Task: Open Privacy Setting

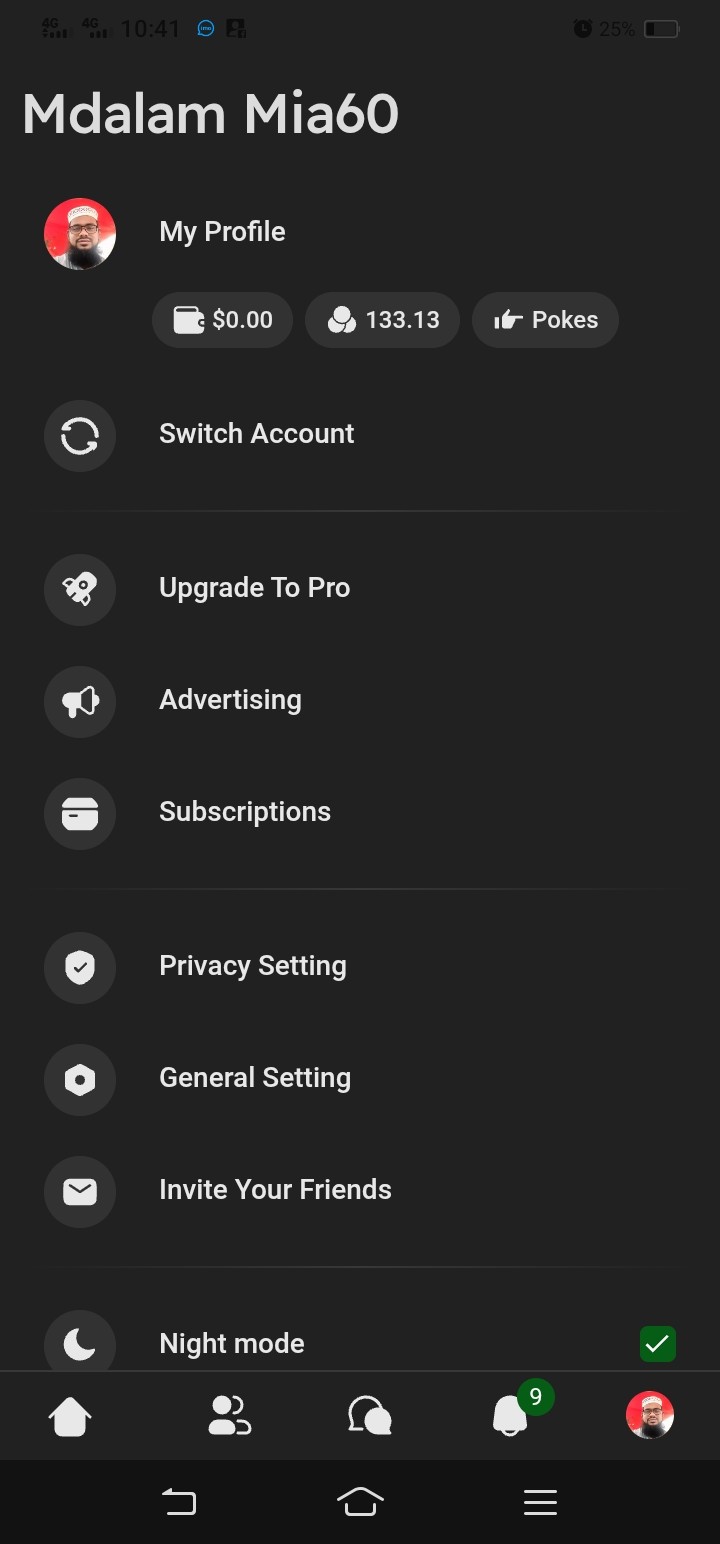Action: (360, 967)
